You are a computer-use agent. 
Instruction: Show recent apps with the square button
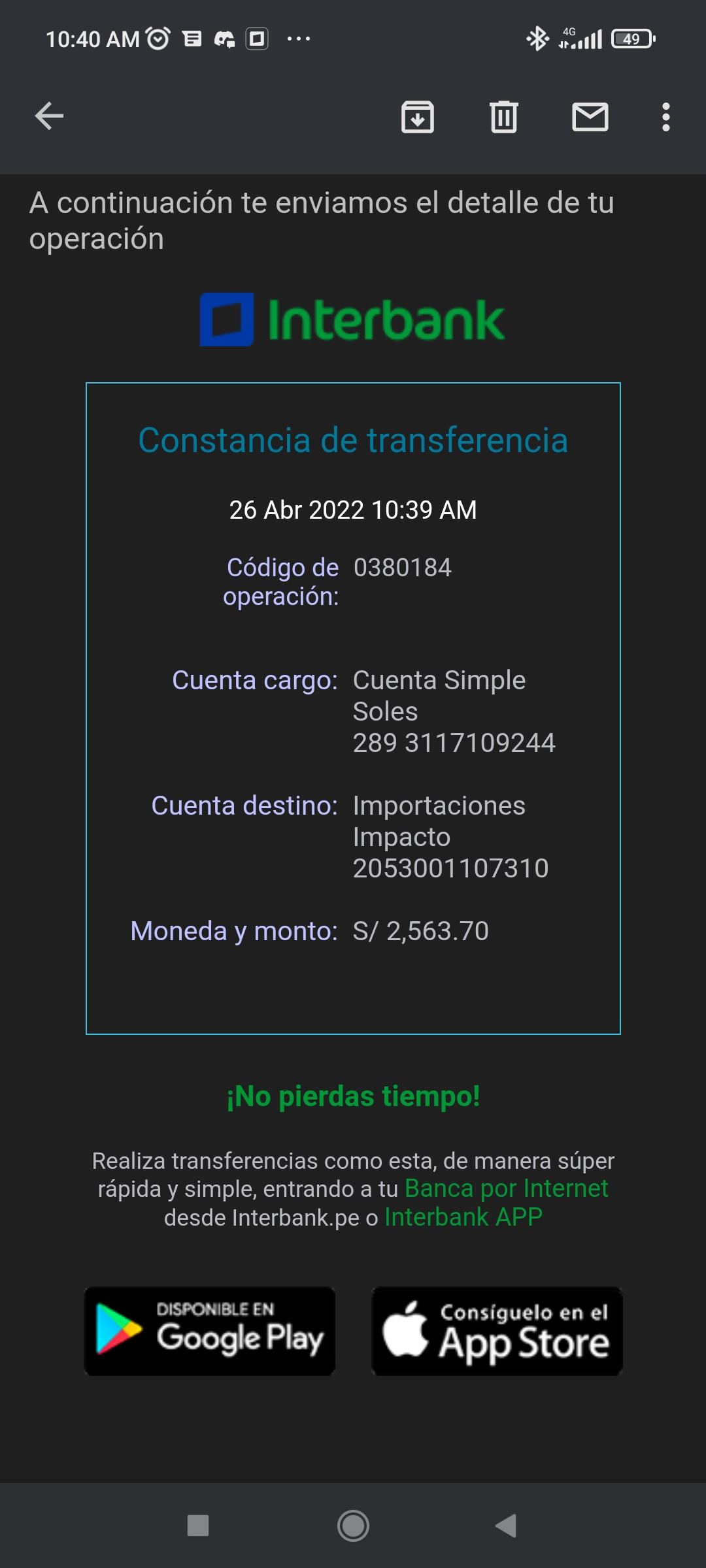[197, 1526]
